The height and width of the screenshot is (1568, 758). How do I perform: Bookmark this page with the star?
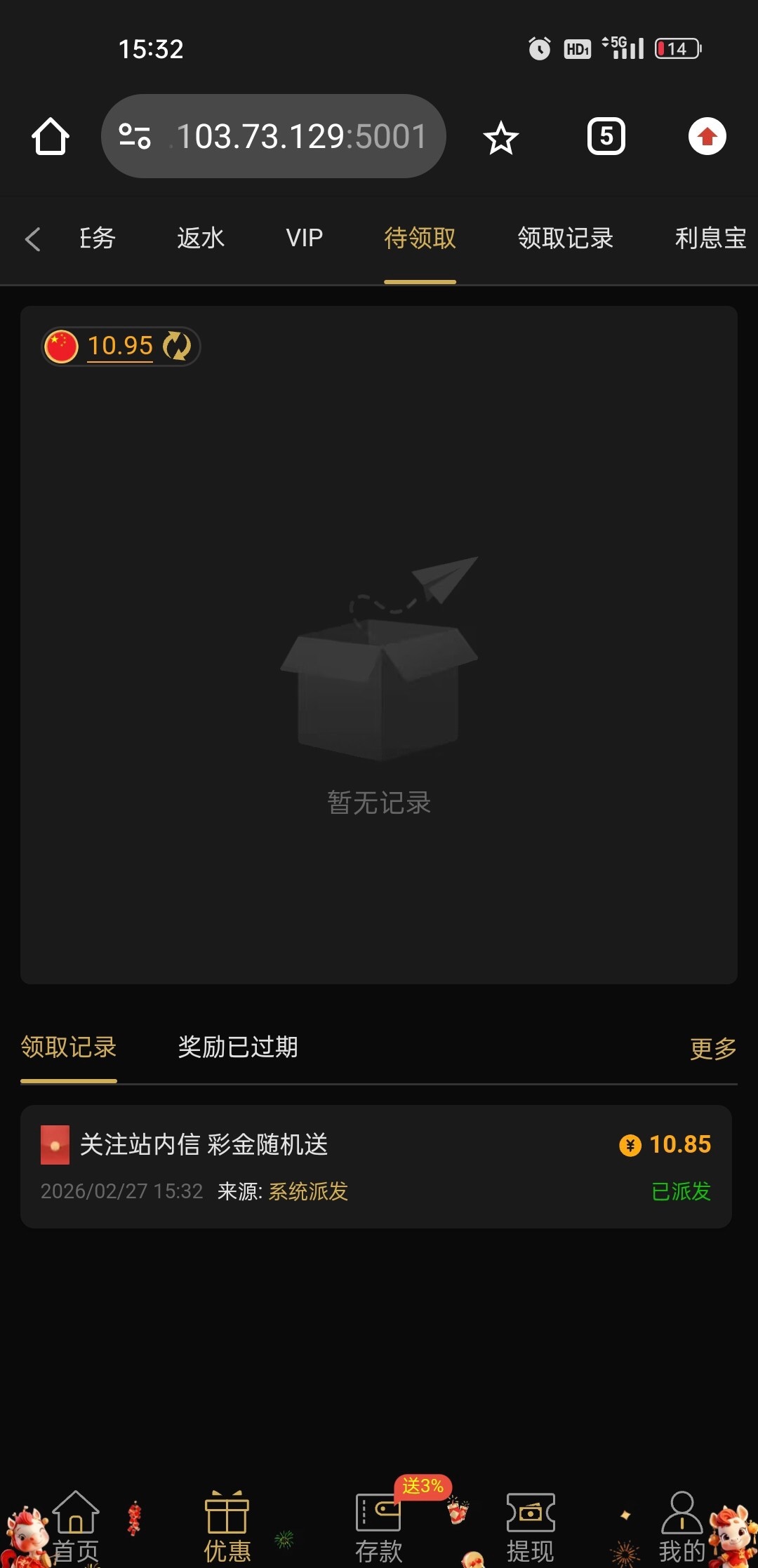[501, 138]
